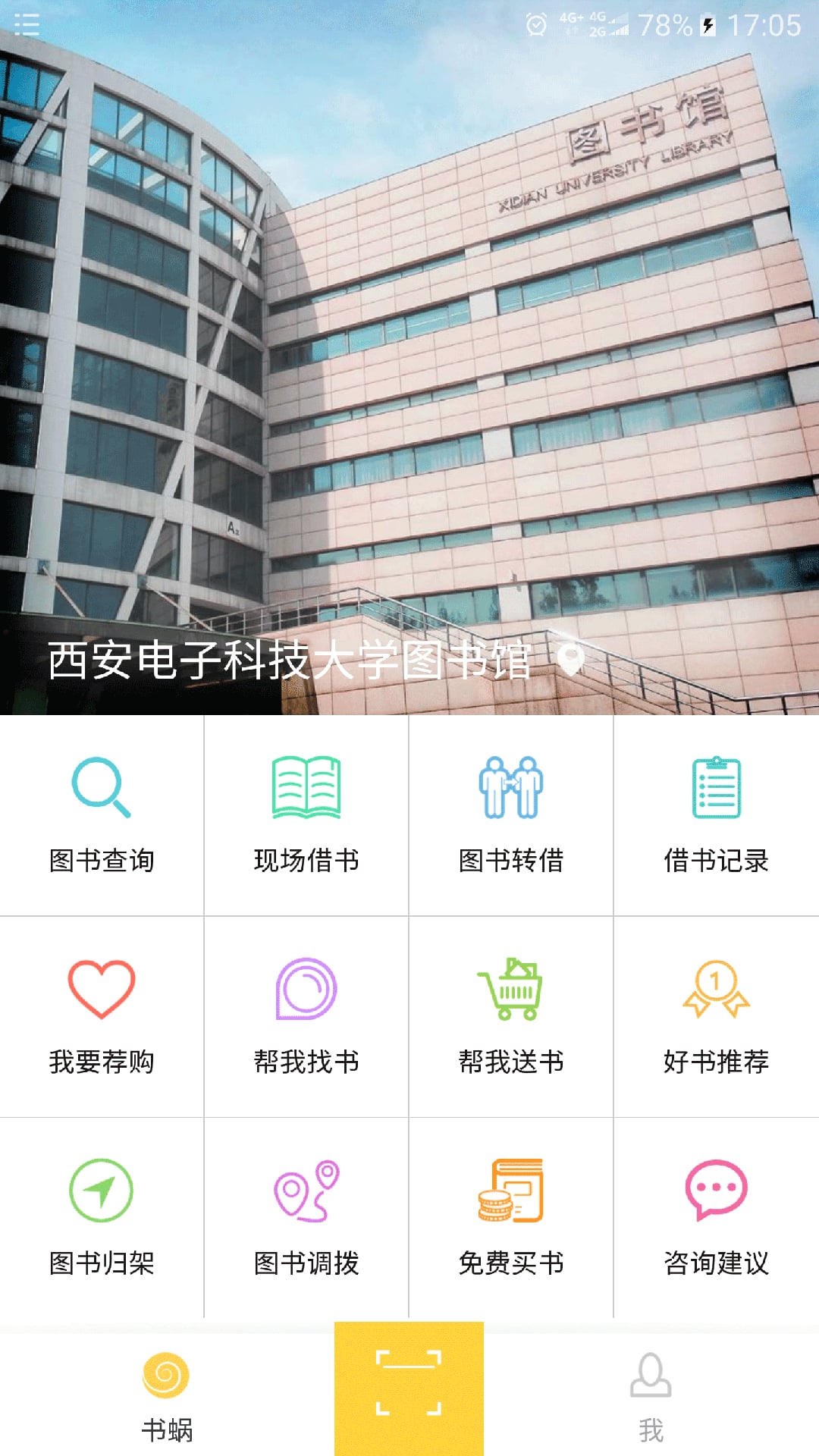Select 帮我找书 help find book
819x1456 pixels.
(x=306, y=1016)
